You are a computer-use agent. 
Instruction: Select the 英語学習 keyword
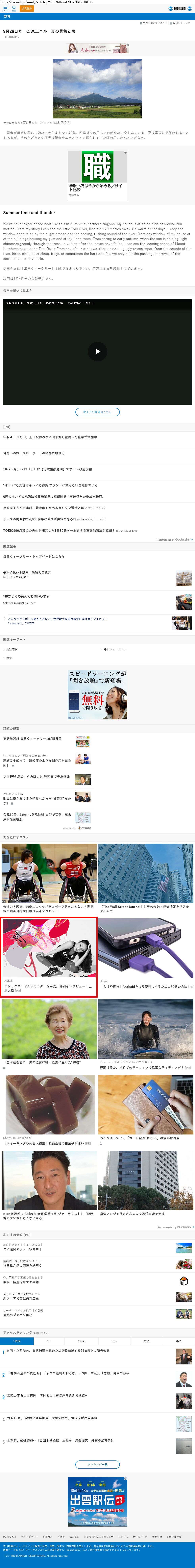click(x=12, y=649)
